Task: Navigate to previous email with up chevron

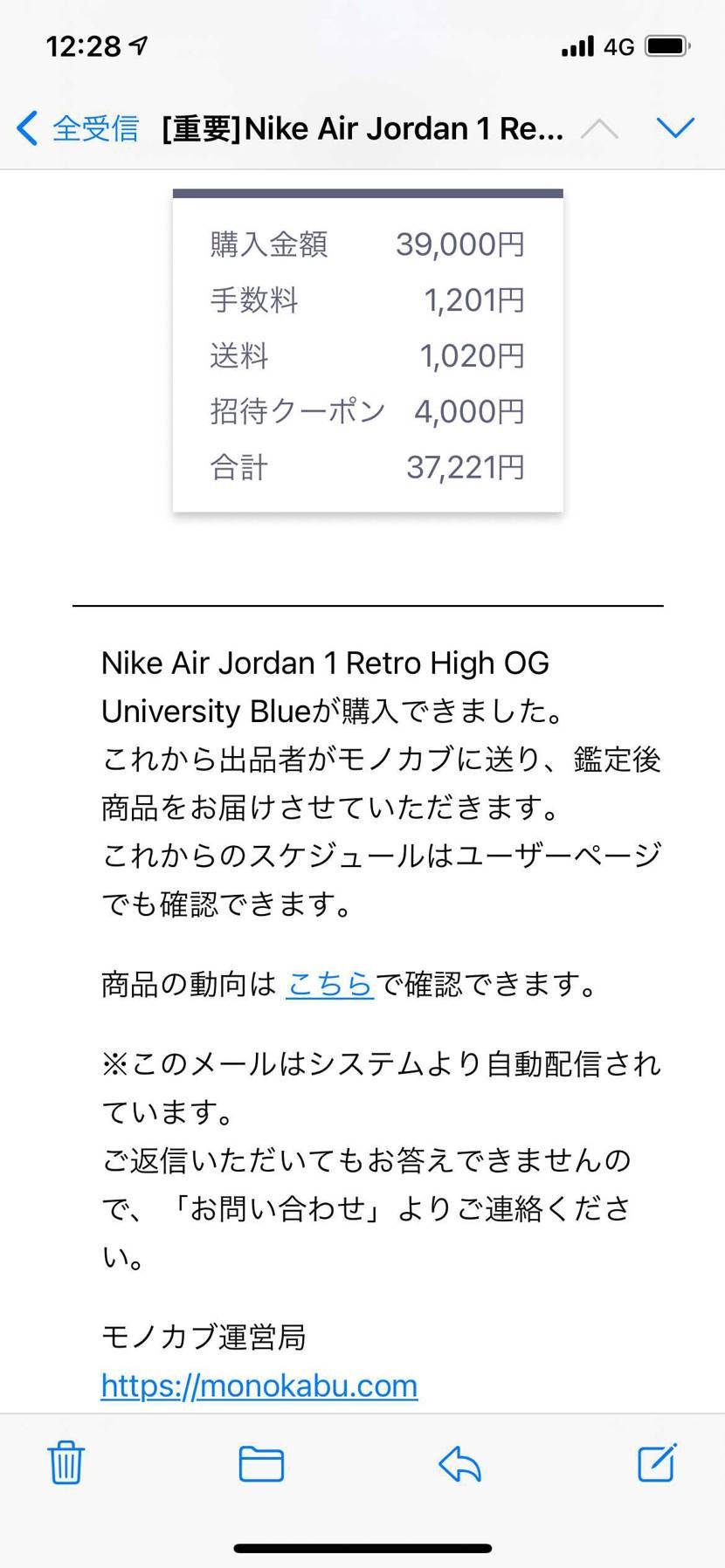Action: click(601, 127)
